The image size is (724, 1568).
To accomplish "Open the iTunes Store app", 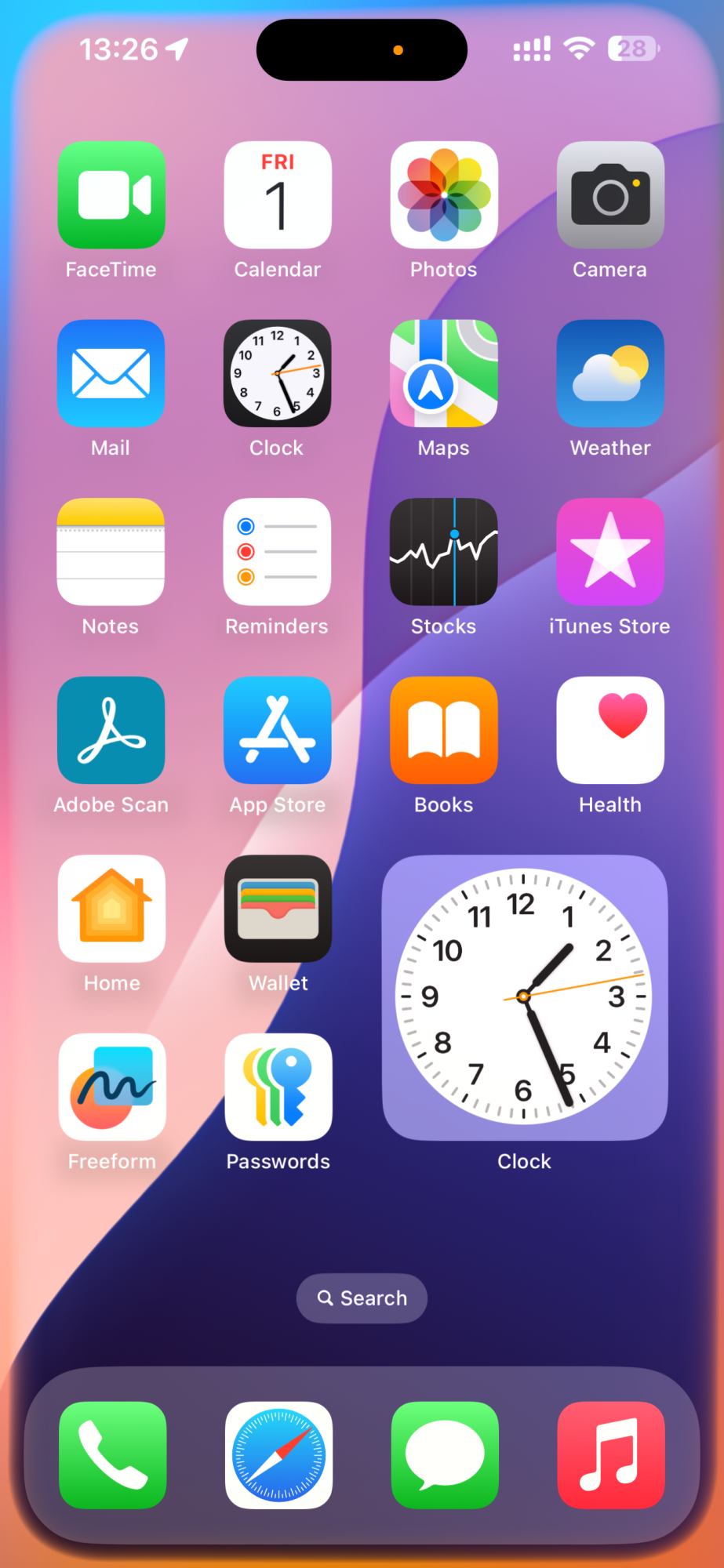I will point(610,552).
